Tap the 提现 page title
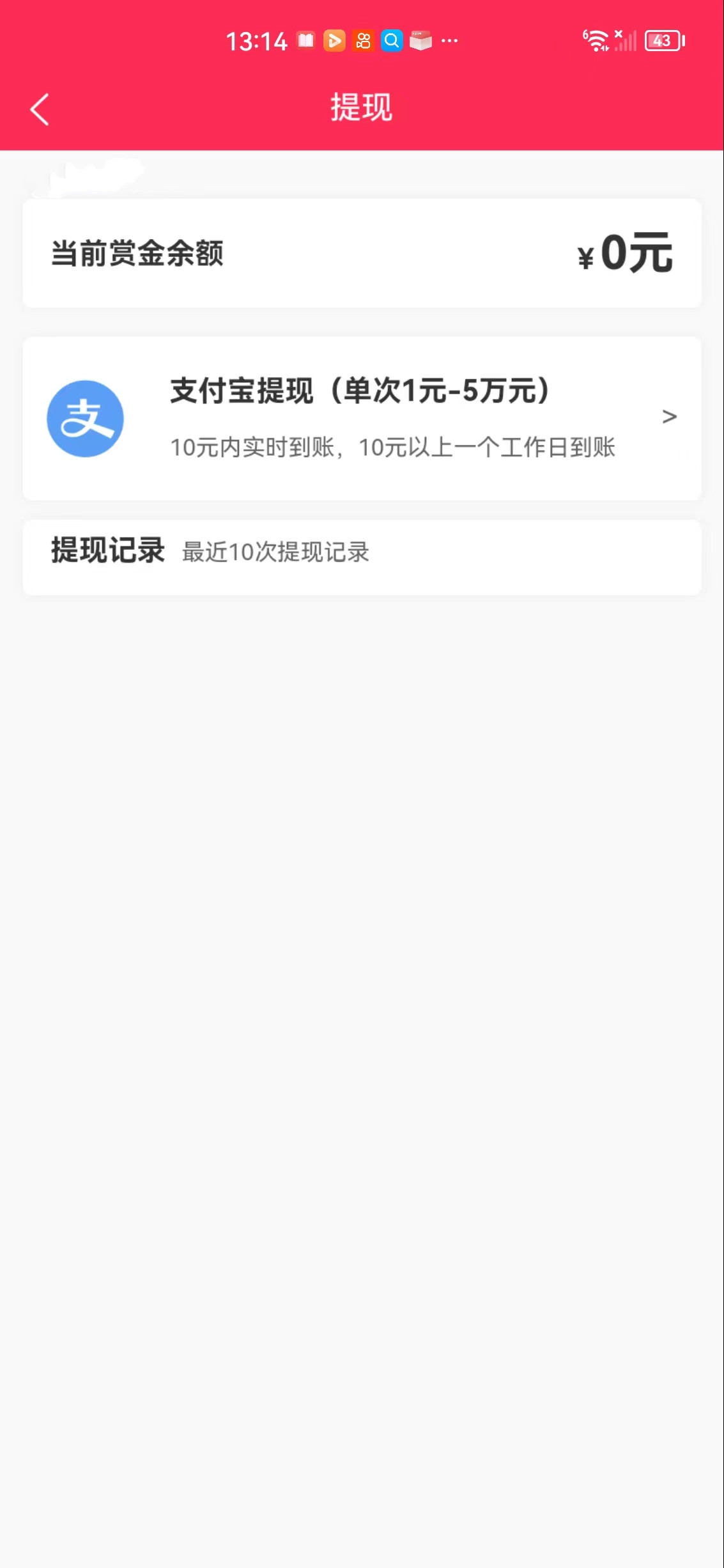Viewport: 724px width, 1568px height. point(362,109)
